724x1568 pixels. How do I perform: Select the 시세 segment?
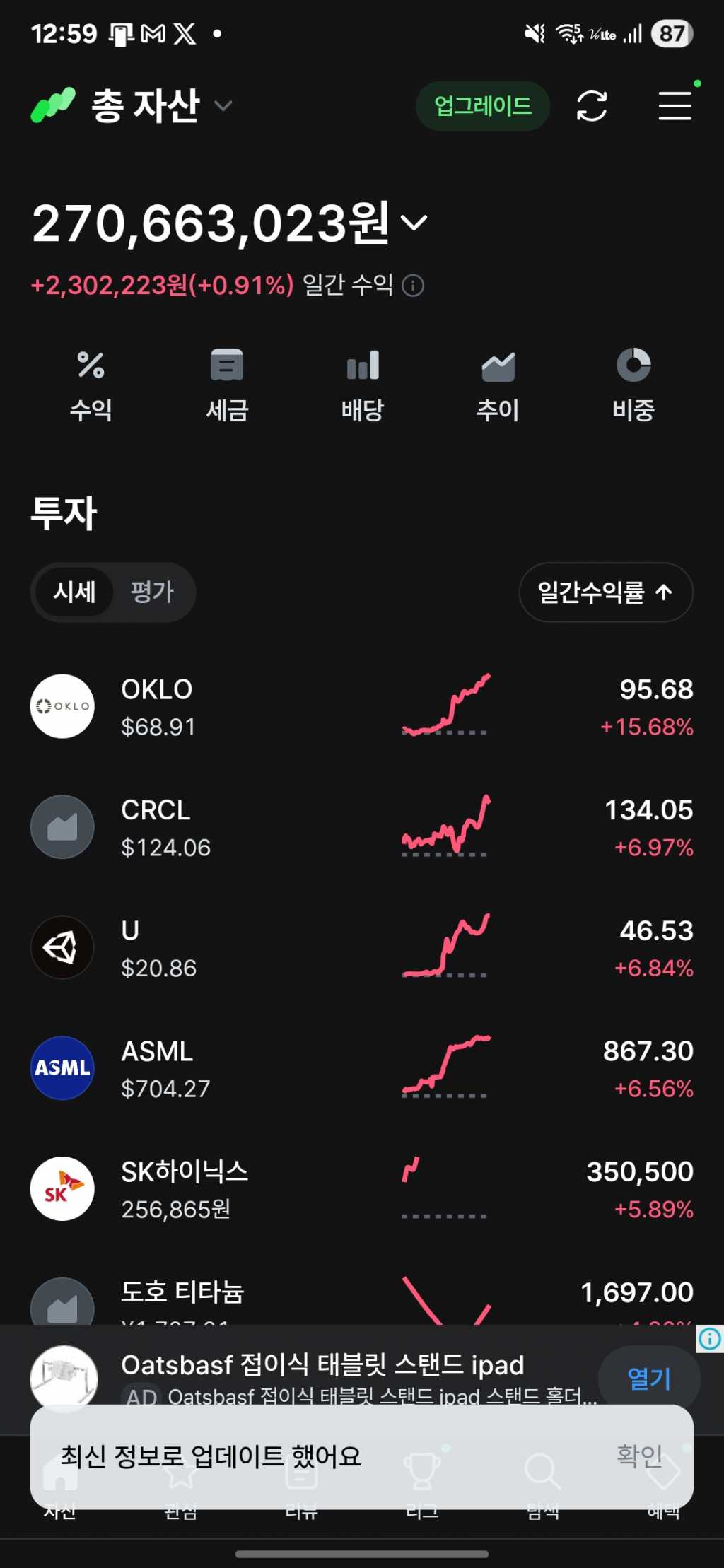coord(74,592)
